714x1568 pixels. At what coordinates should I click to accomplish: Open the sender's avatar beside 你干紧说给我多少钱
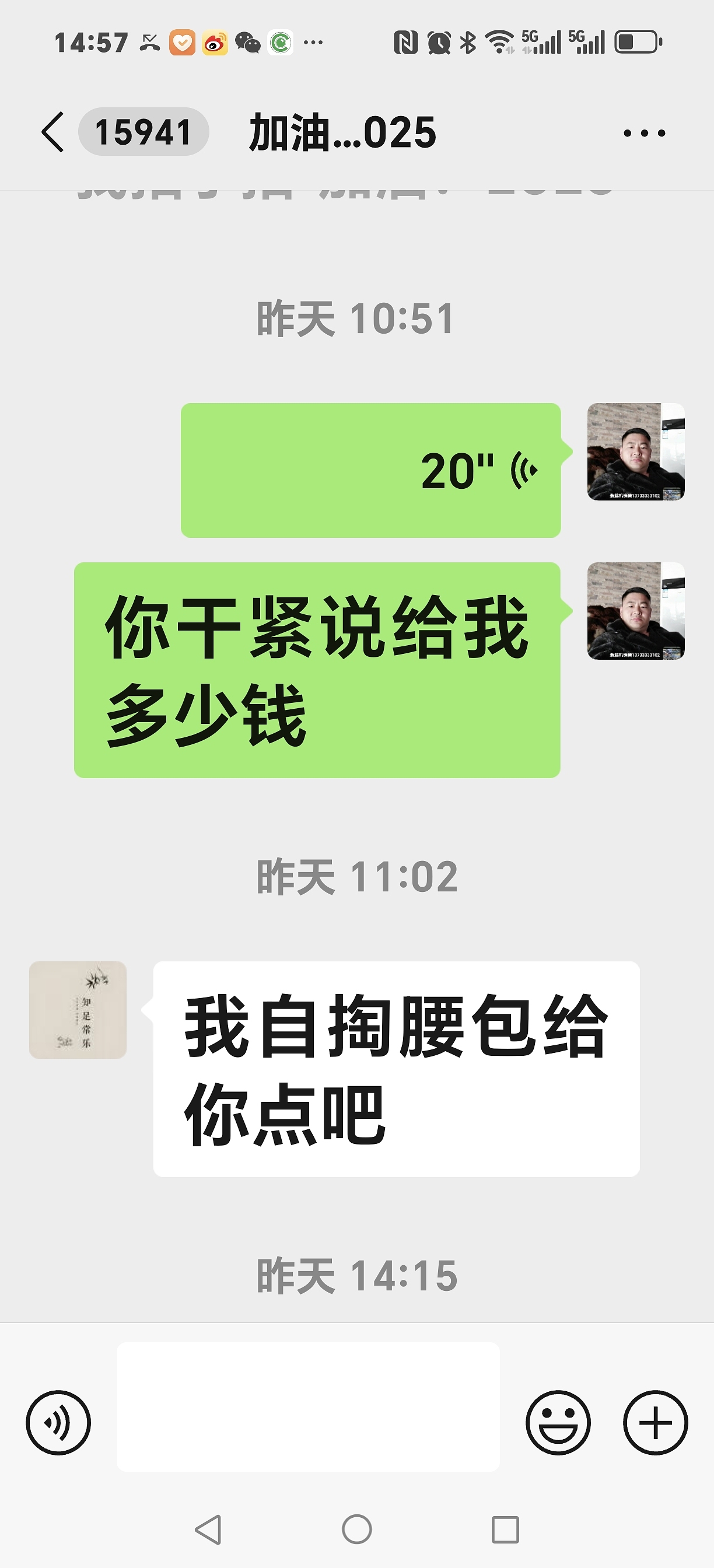pyautogui.click(x=635, y=611)
